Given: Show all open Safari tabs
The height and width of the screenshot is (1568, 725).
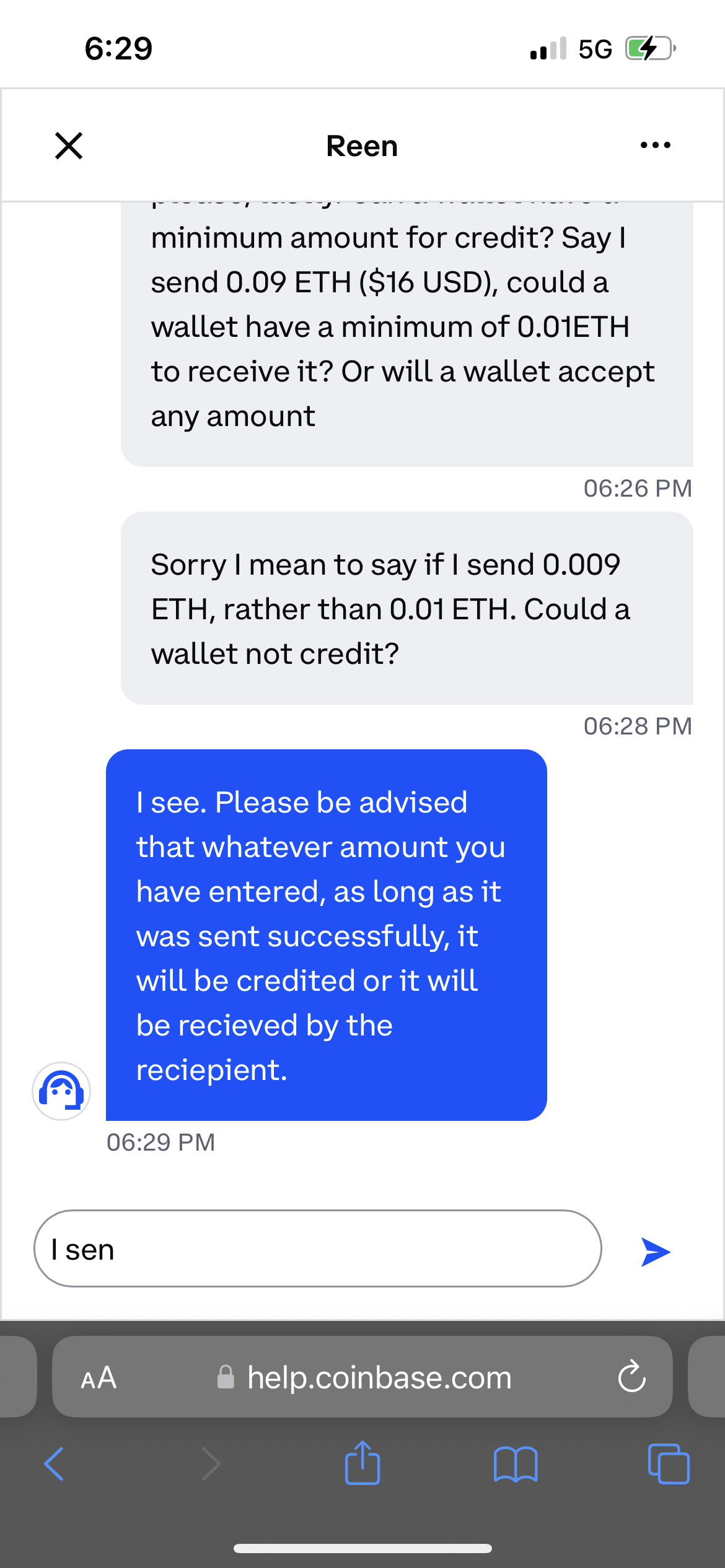Looking at the screenshot, I should [668, 1464].
